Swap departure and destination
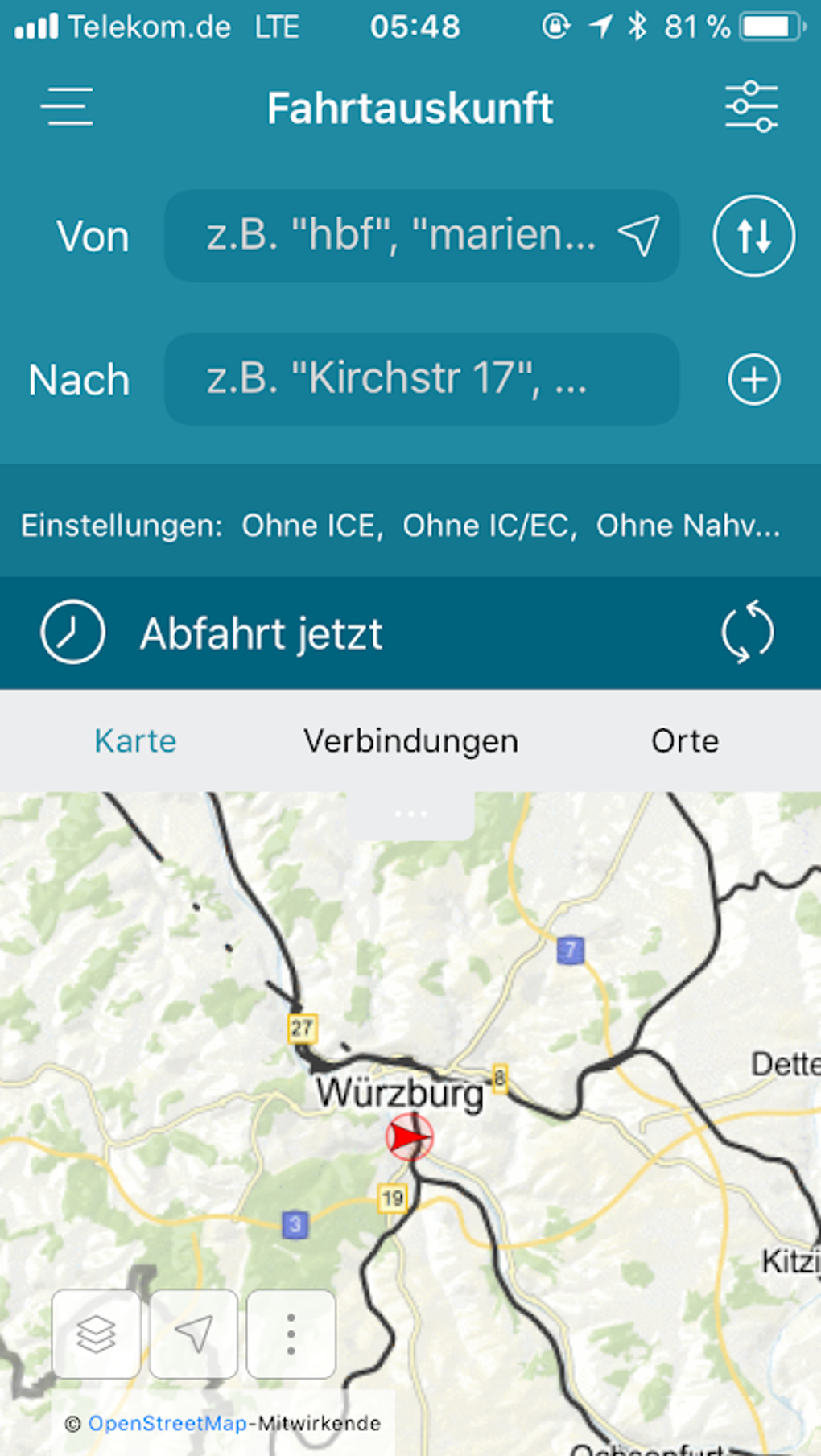 pos(753,236)
